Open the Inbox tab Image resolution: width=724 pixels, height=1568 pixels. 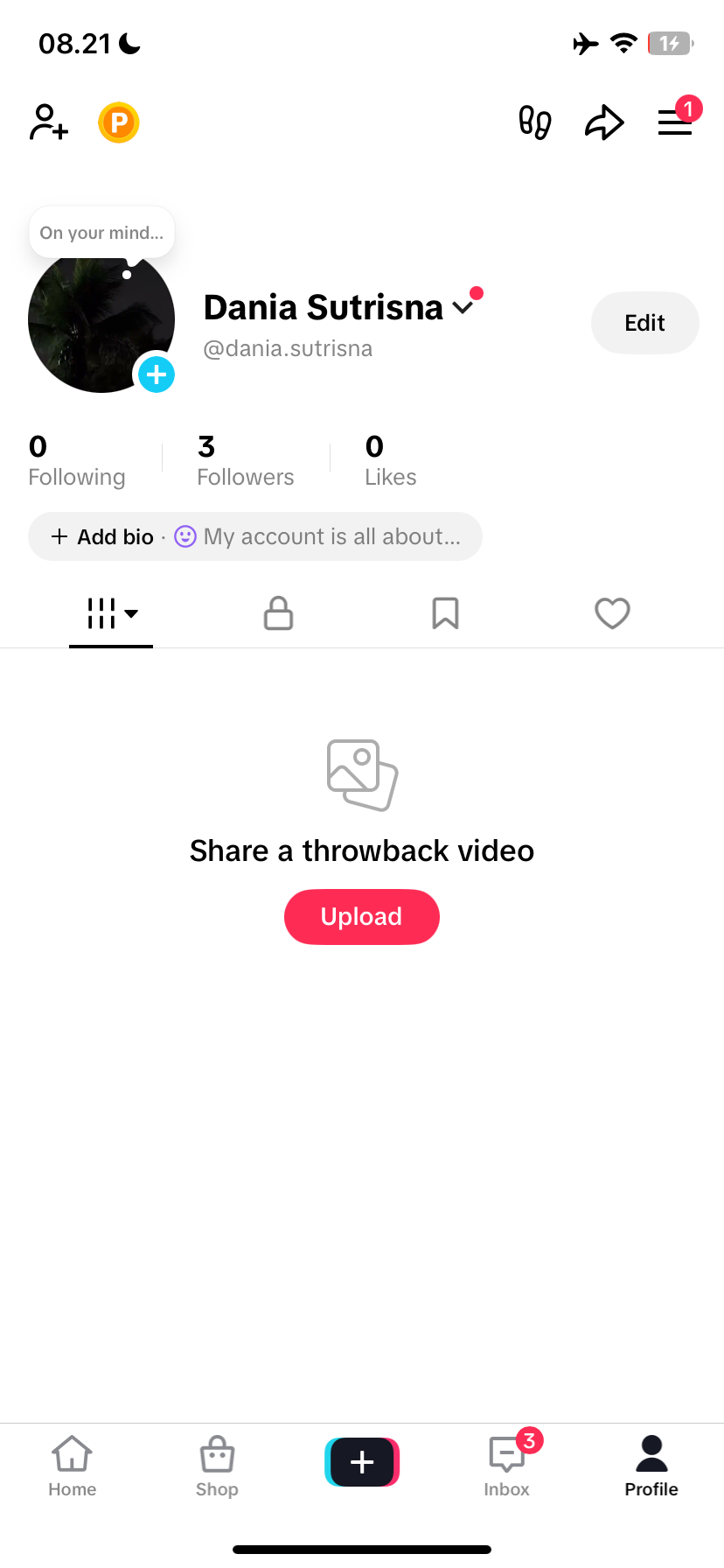click(x=507, y=1466)
